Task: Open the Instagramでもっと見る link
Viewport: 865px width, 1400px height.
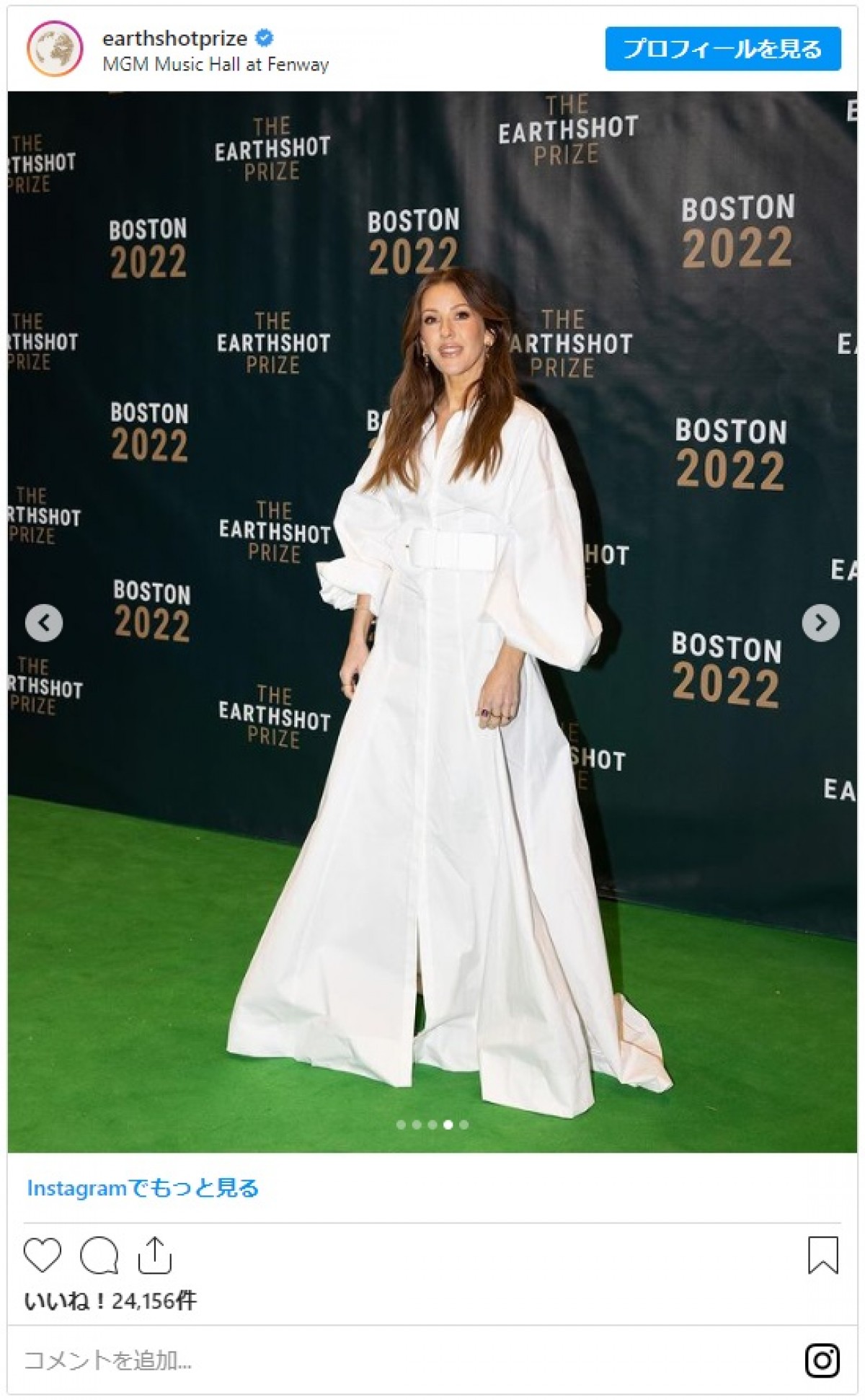Action: click(143, 1187)
